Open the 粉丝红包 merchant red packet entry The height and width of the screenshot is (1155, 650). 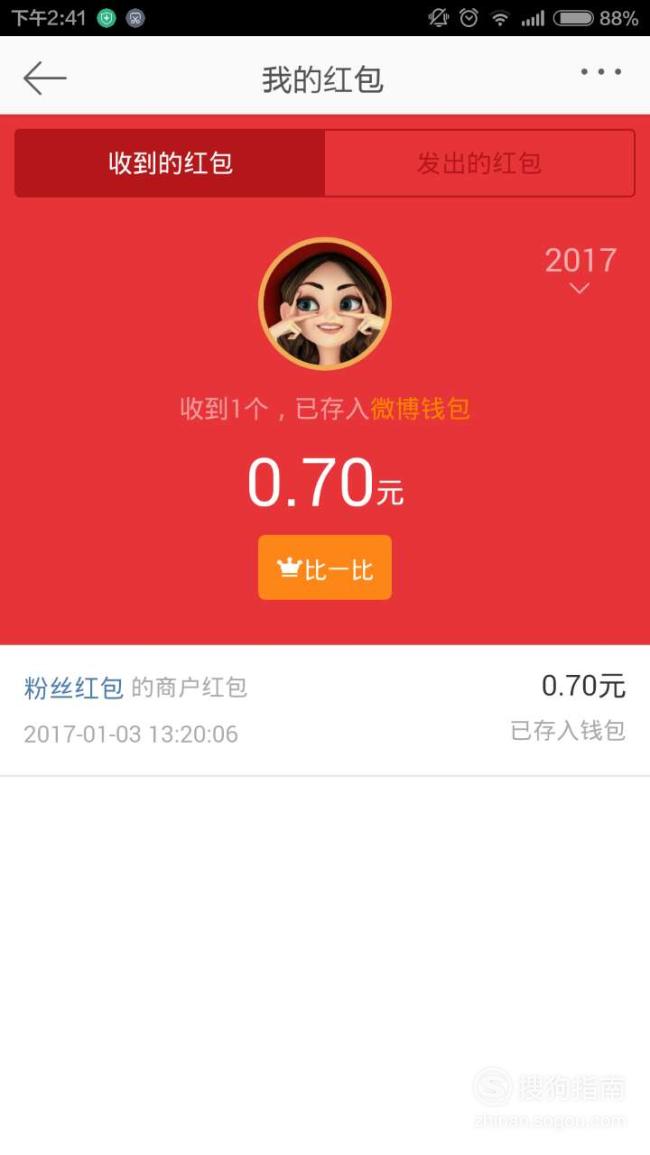325,710
